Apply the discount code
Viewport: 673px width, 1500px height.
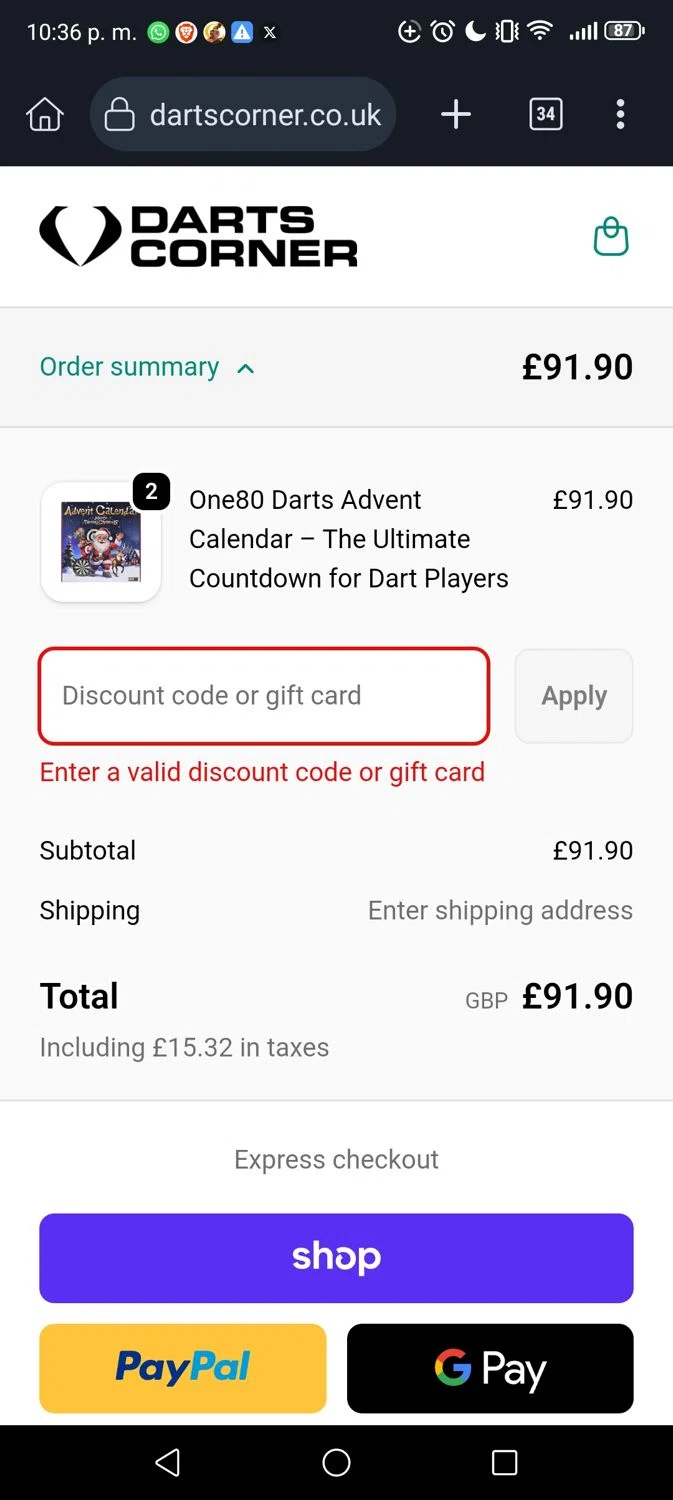tap(574, 696)
